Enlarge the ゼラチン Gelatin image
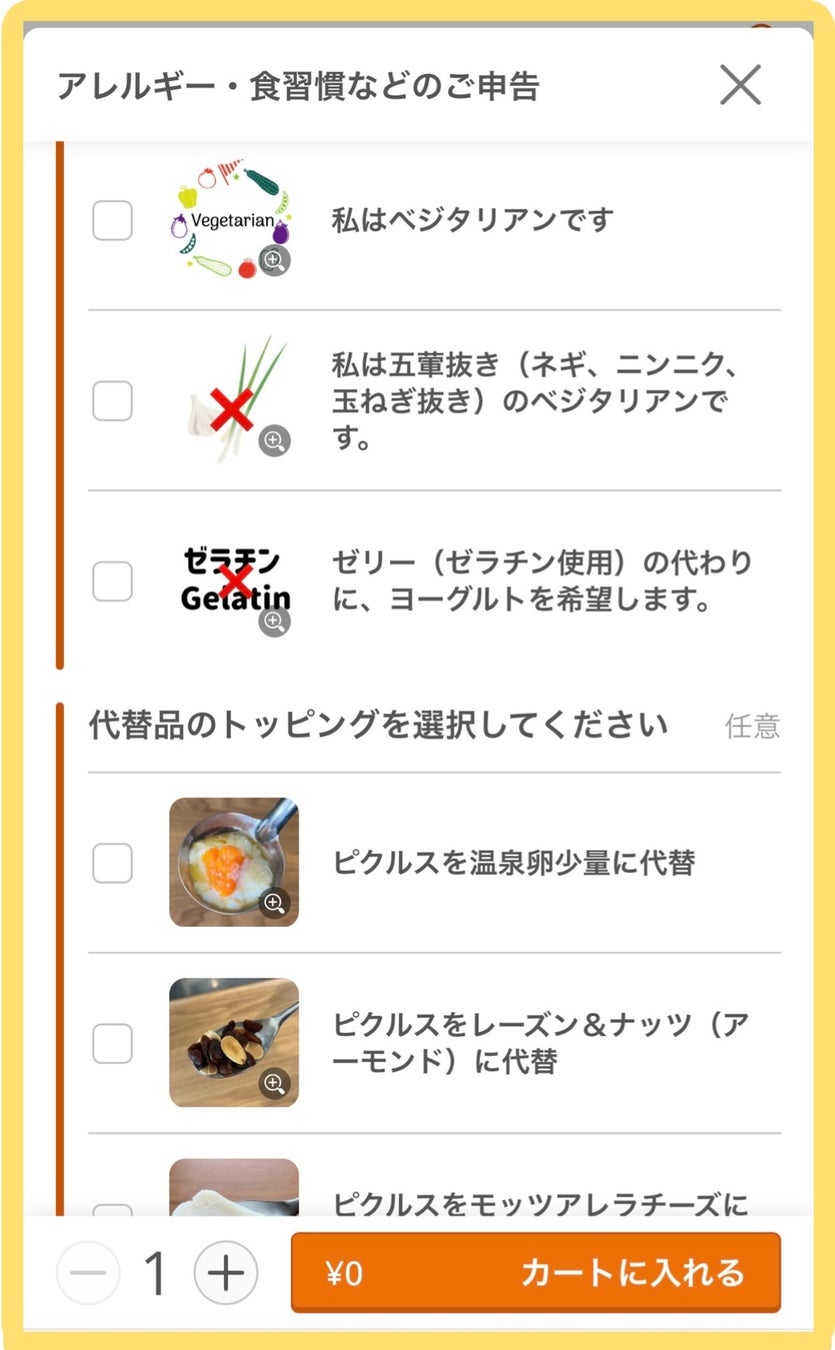This screenshot has height=1350, width=835. 275,622
